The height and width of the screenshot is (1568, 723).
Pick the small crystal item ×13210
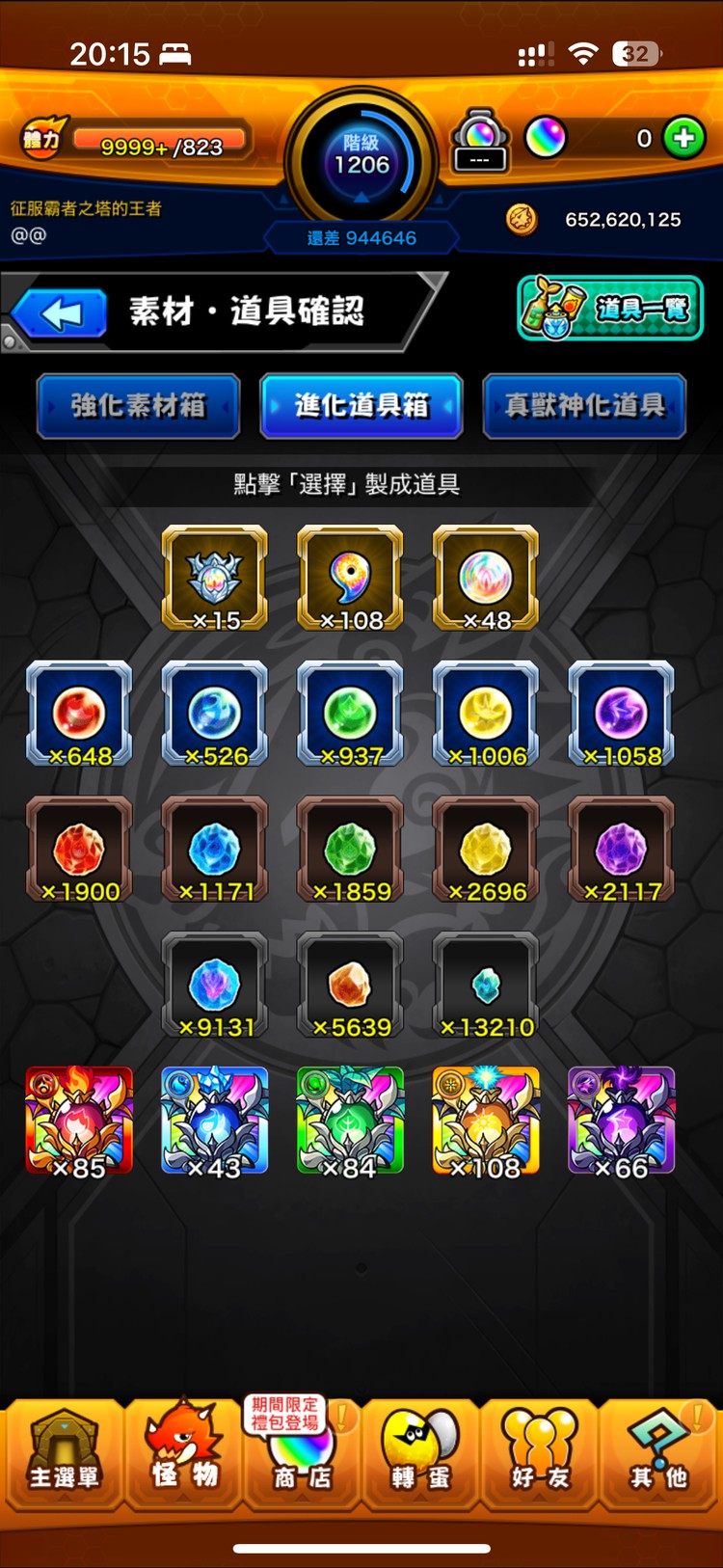(486, 985)
